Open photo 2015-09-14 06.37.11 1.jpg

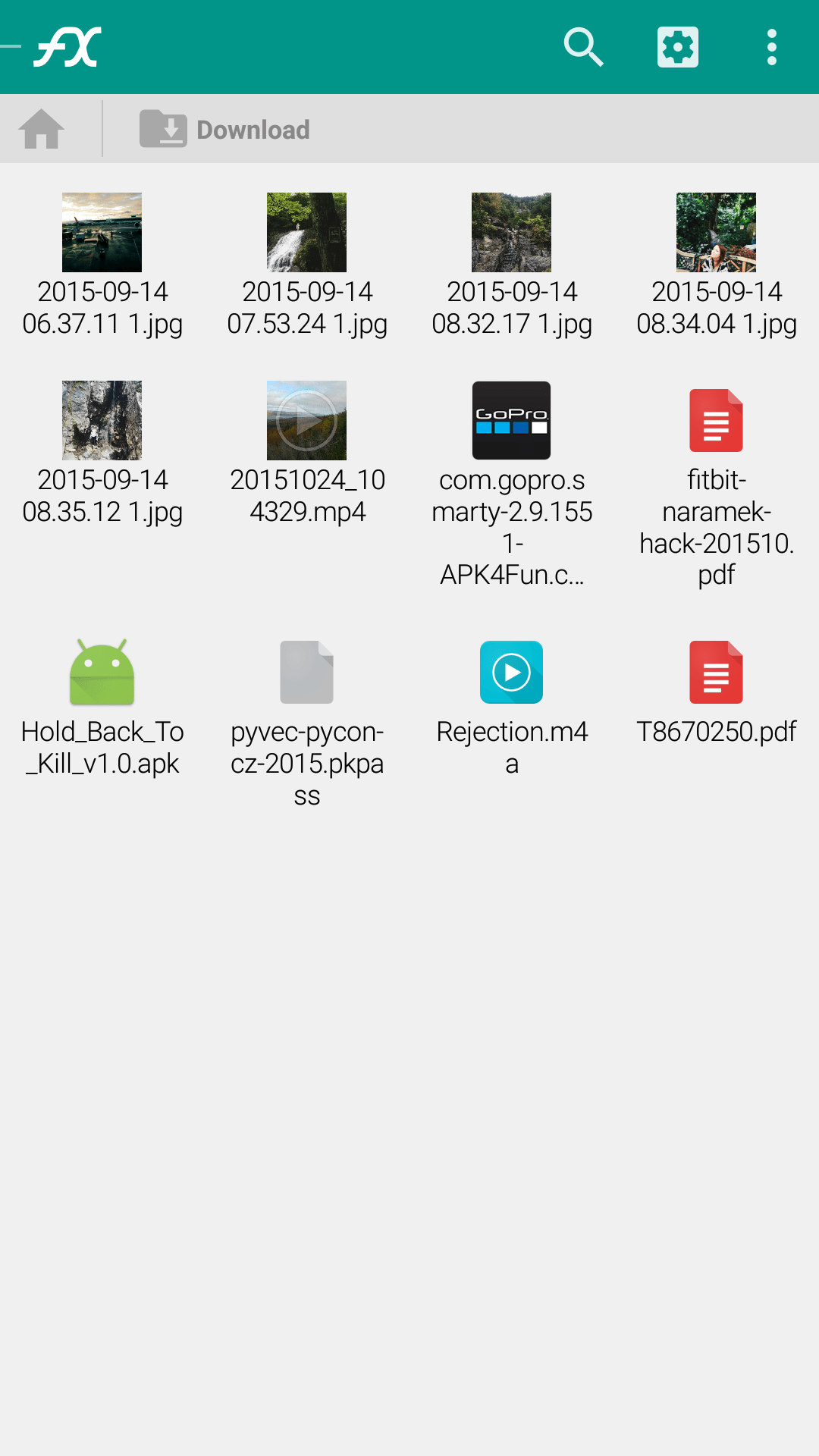click(x=102, y=265)
